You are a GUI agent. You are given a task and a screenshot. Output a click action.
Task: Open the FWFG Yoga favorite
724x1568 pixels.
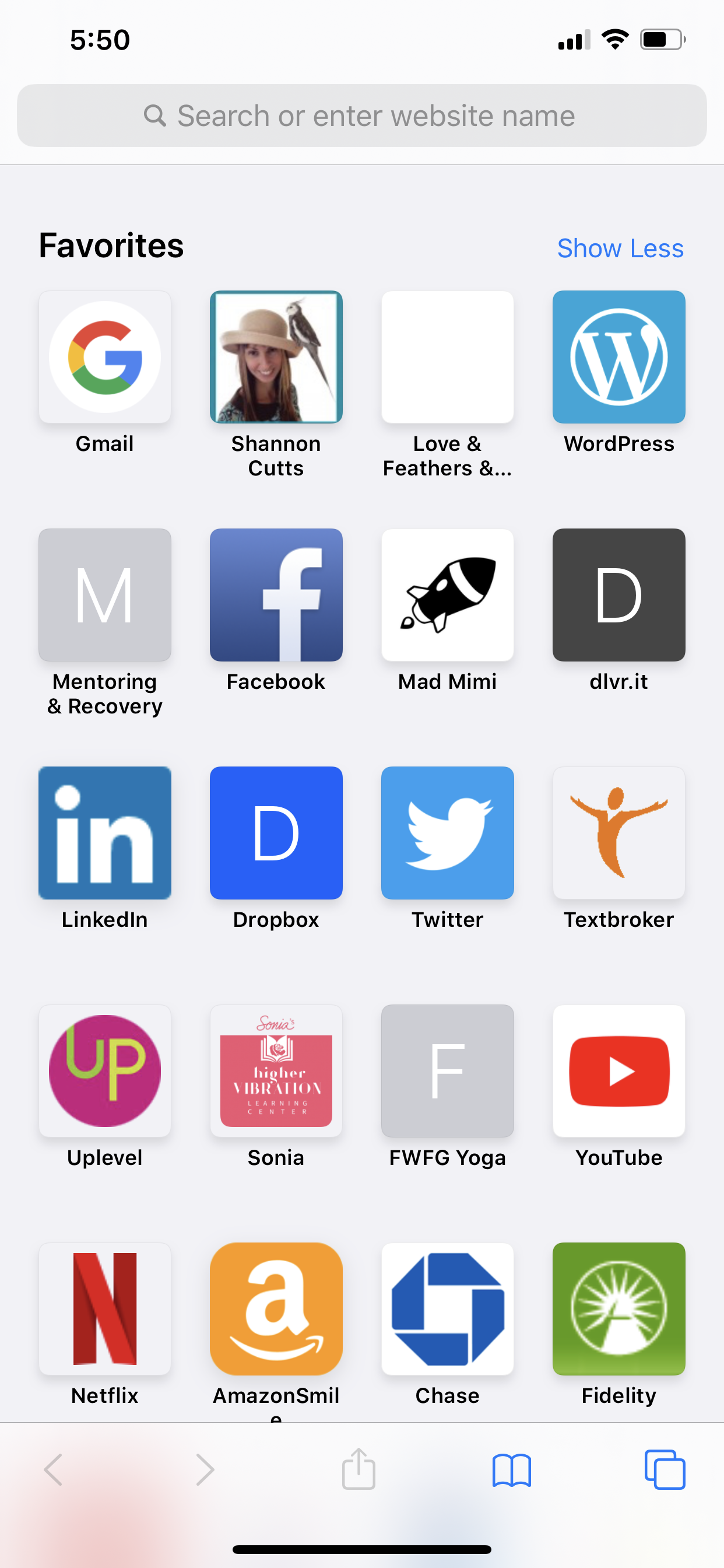coord(447,1070)
